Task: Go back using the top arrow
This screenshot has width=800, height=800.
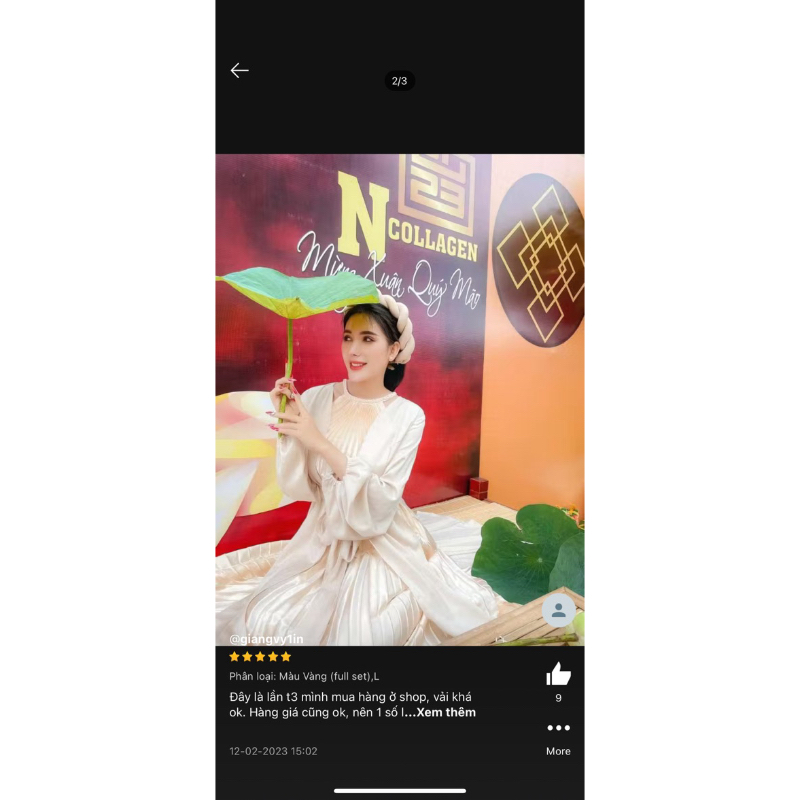Action: pyautogui.click(x=239, y=70)
